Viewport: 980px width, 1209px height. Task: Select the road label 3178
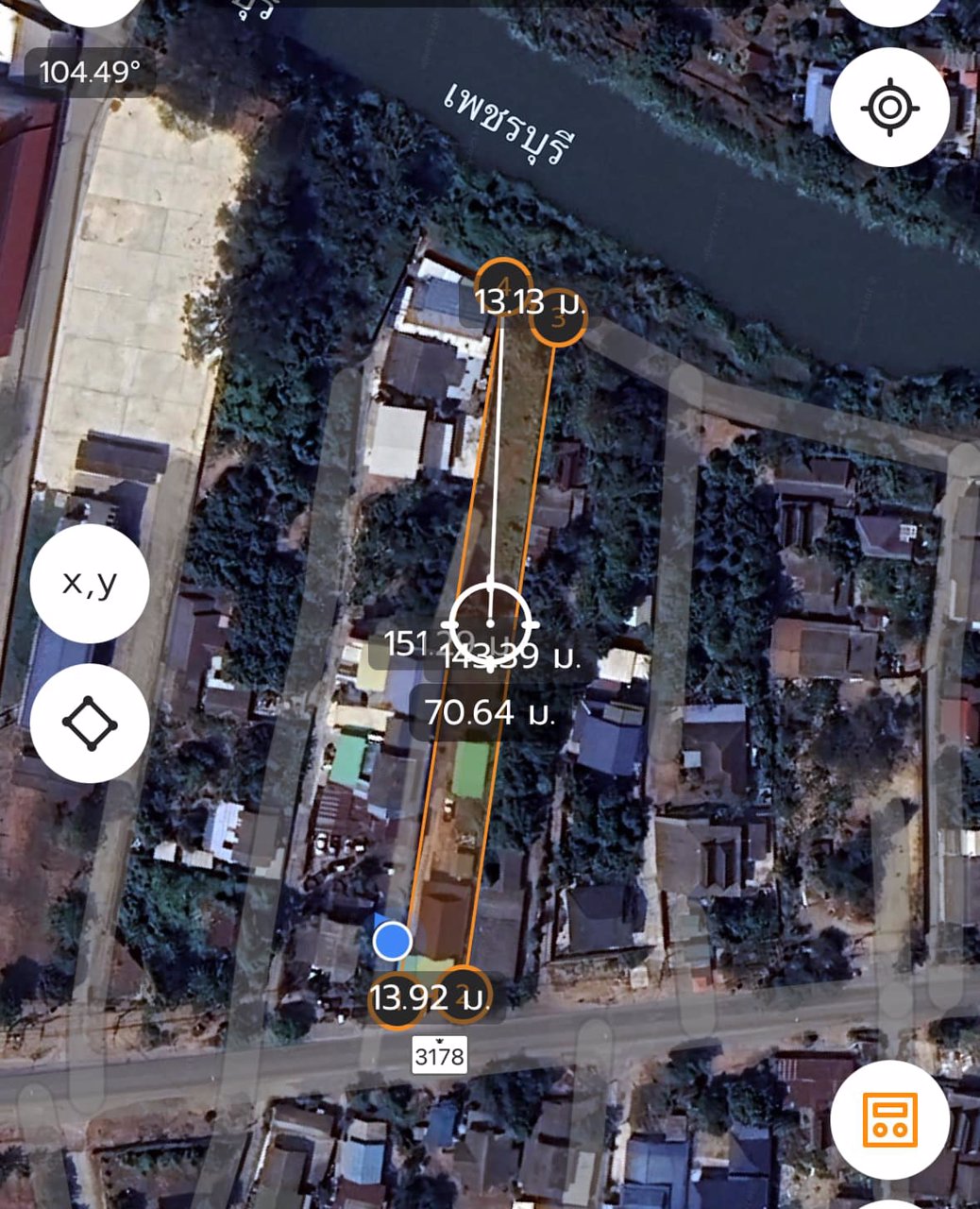pyautogui.click(x=440, y=1055)
